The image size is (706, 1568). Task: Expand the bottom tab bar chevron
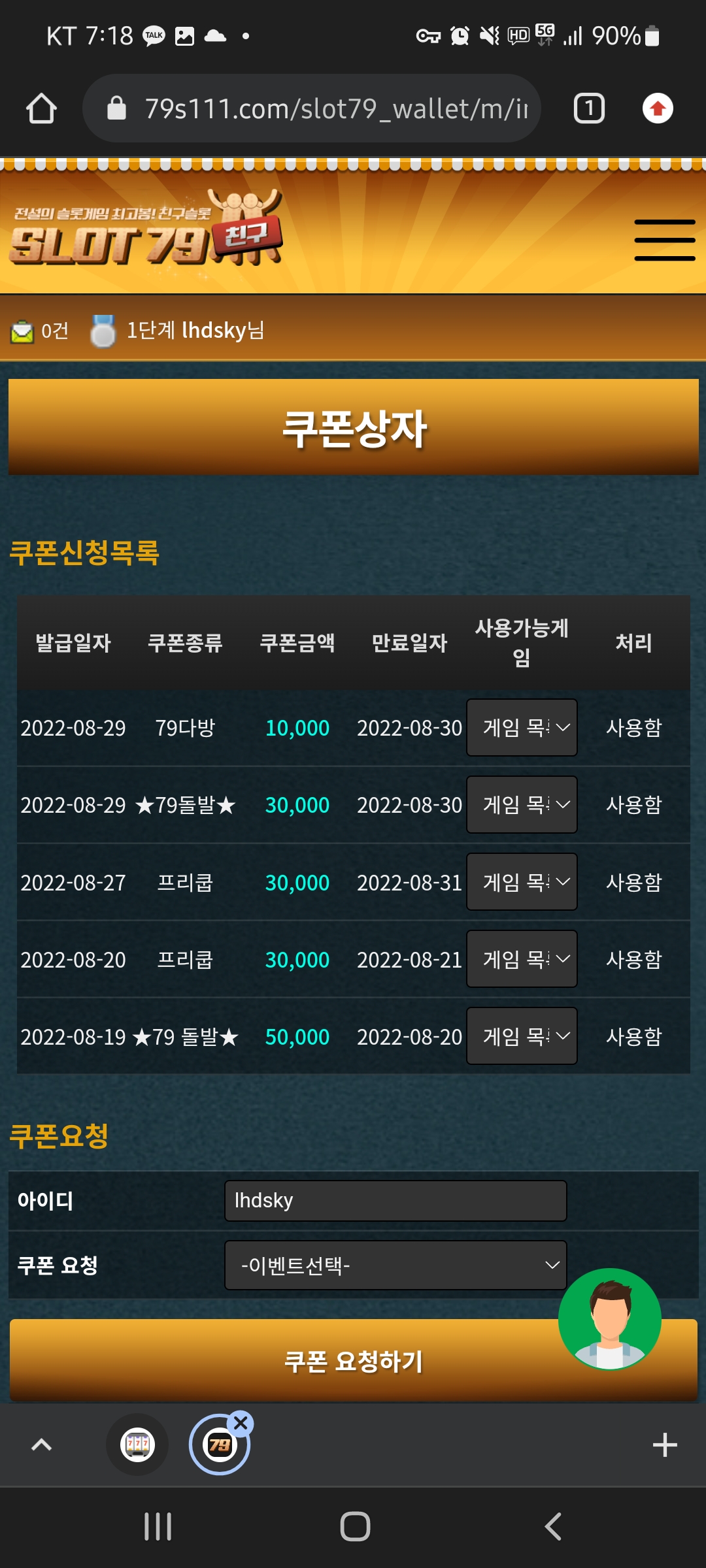(x=41, y=1445)
